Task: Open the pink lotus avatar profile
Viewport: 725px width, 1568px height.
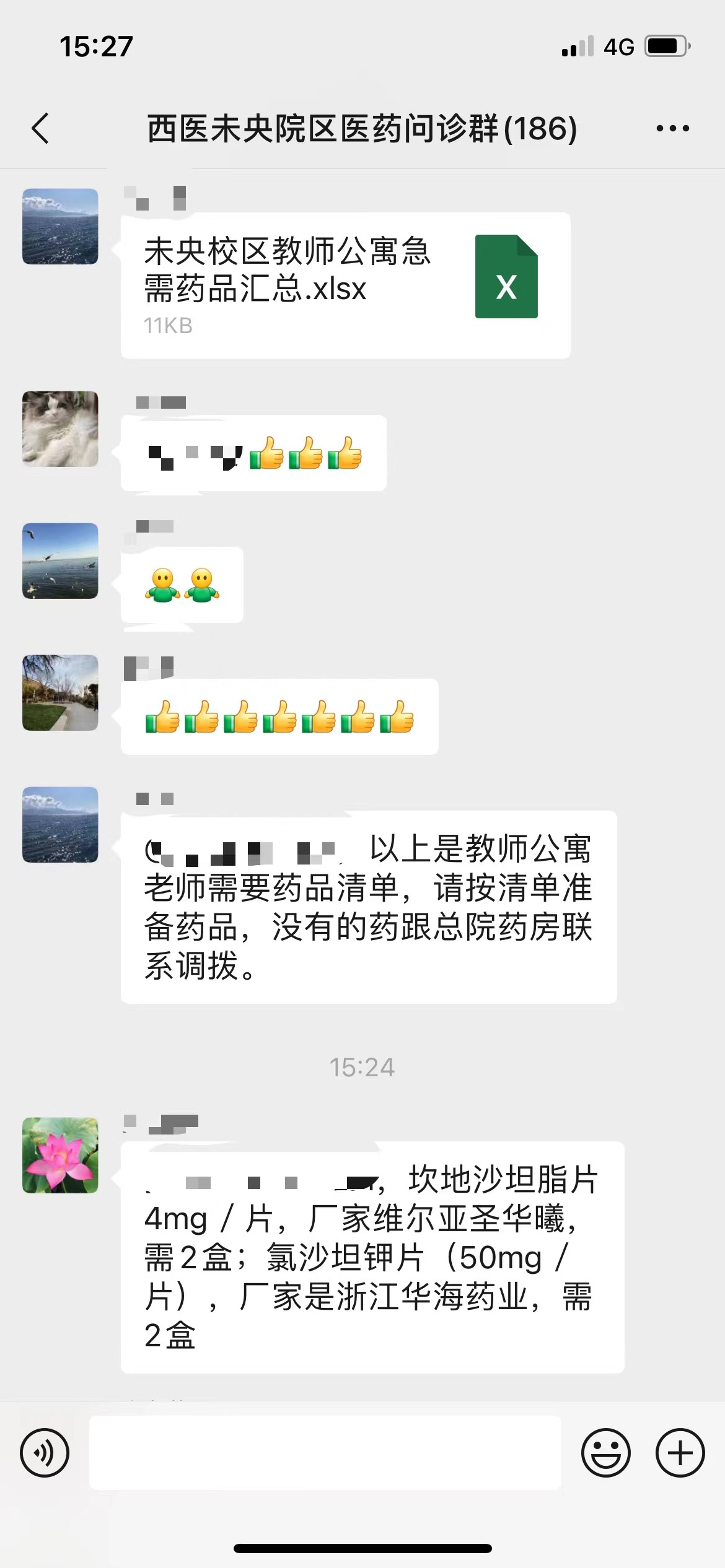Action: click(x=60, y=1155)
